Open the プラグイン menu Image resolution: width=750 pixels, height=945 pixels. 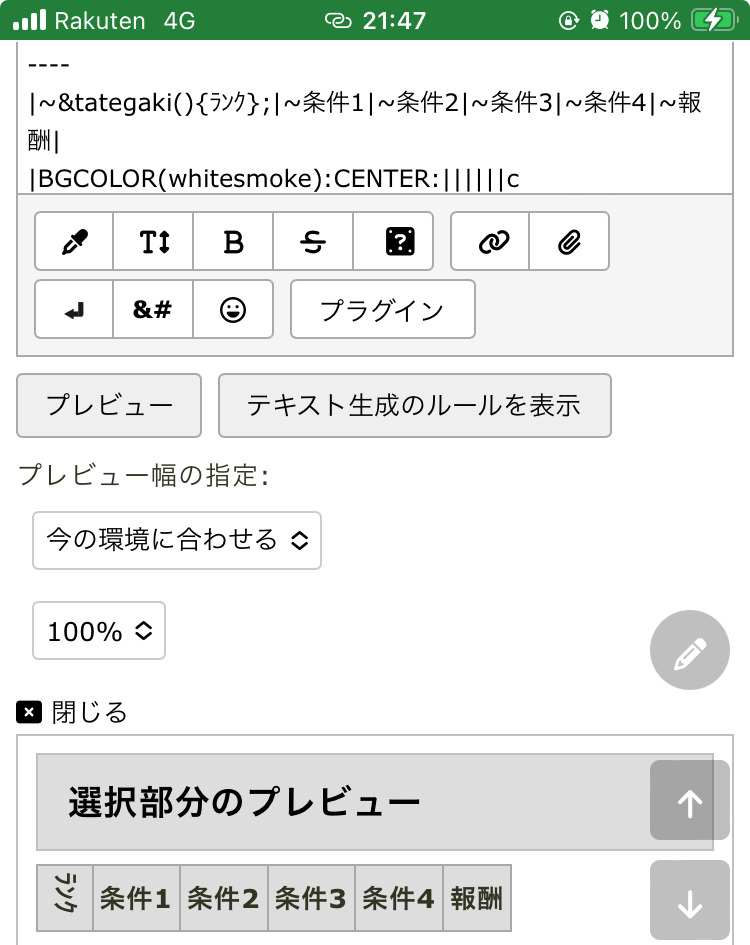382,309
